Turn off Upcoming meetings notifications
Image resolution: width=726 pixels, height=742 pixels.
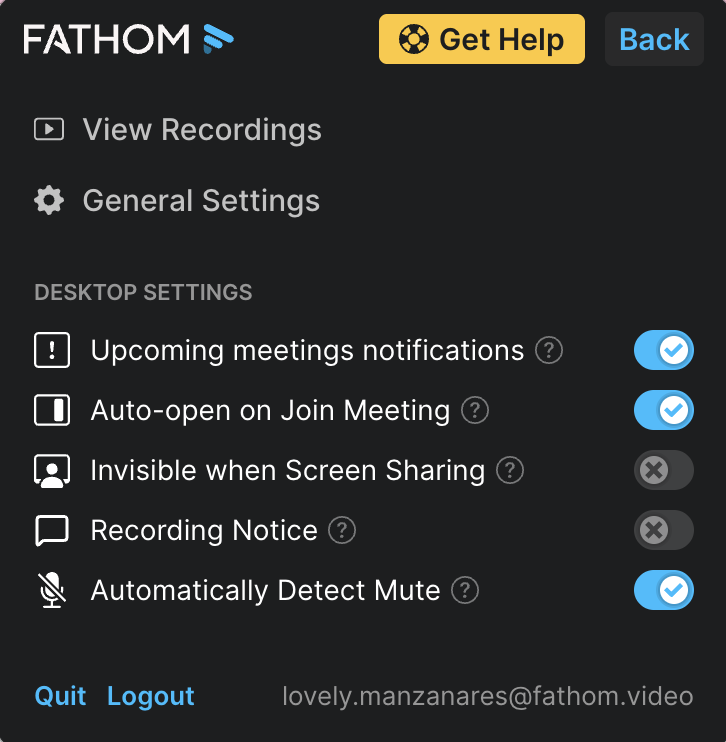point(663,351)
